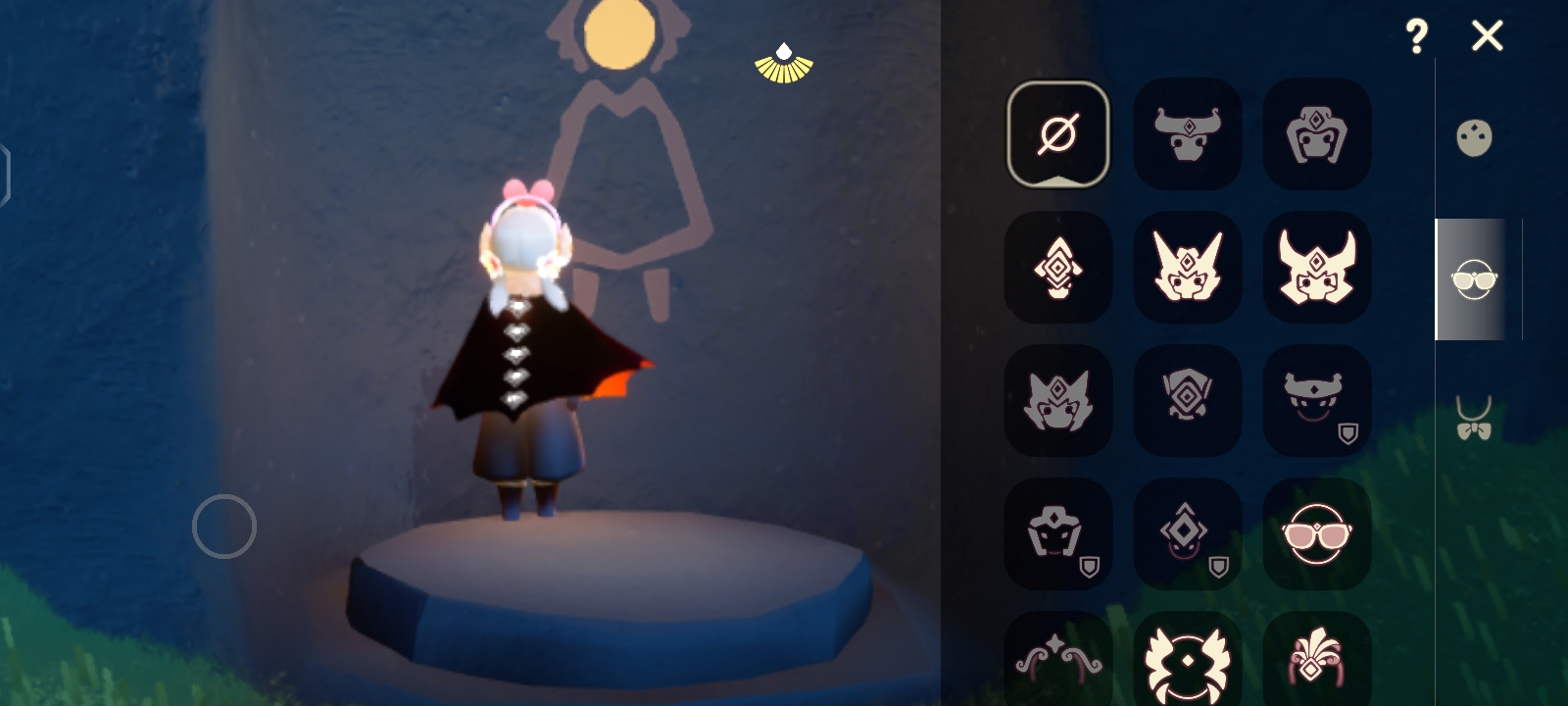This screenshot has height=706, width=1568.
Task: Equip the bull horns mask
Action: coord(1187,134)
